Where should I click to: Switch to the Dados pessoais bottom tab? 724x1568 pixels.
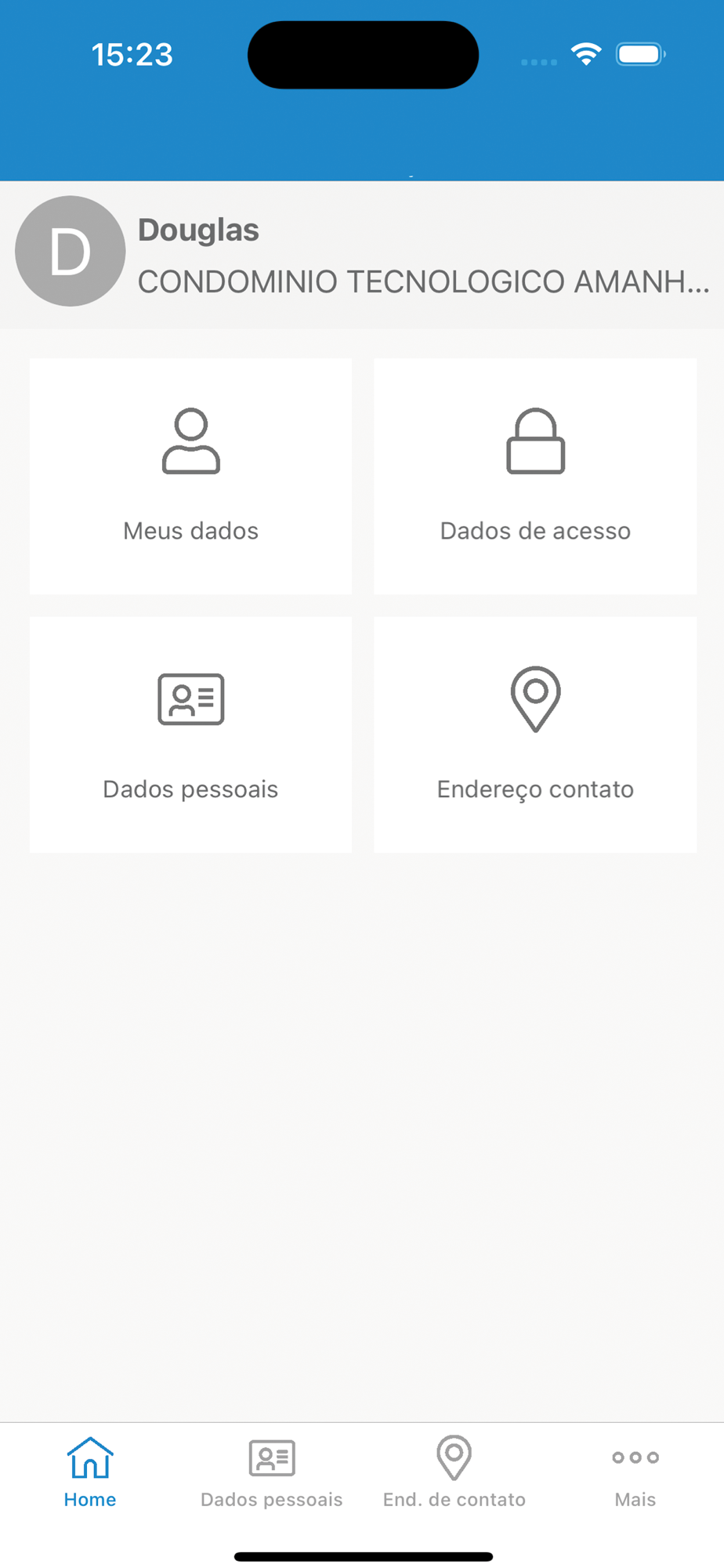(x=271, y=1472)
